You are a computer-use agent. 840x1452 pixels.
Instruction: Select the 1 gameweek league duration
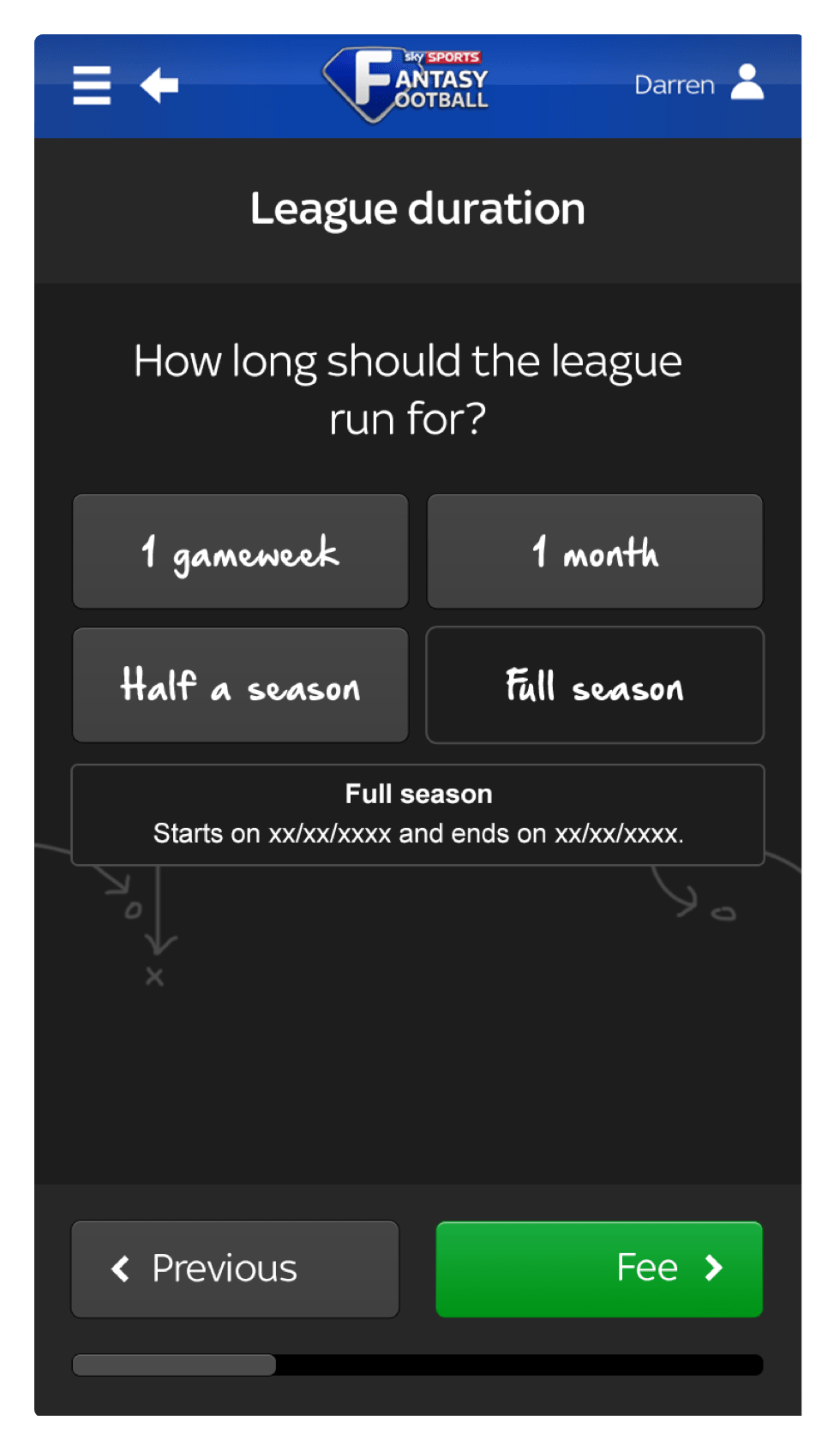click(x=240, y=551)
